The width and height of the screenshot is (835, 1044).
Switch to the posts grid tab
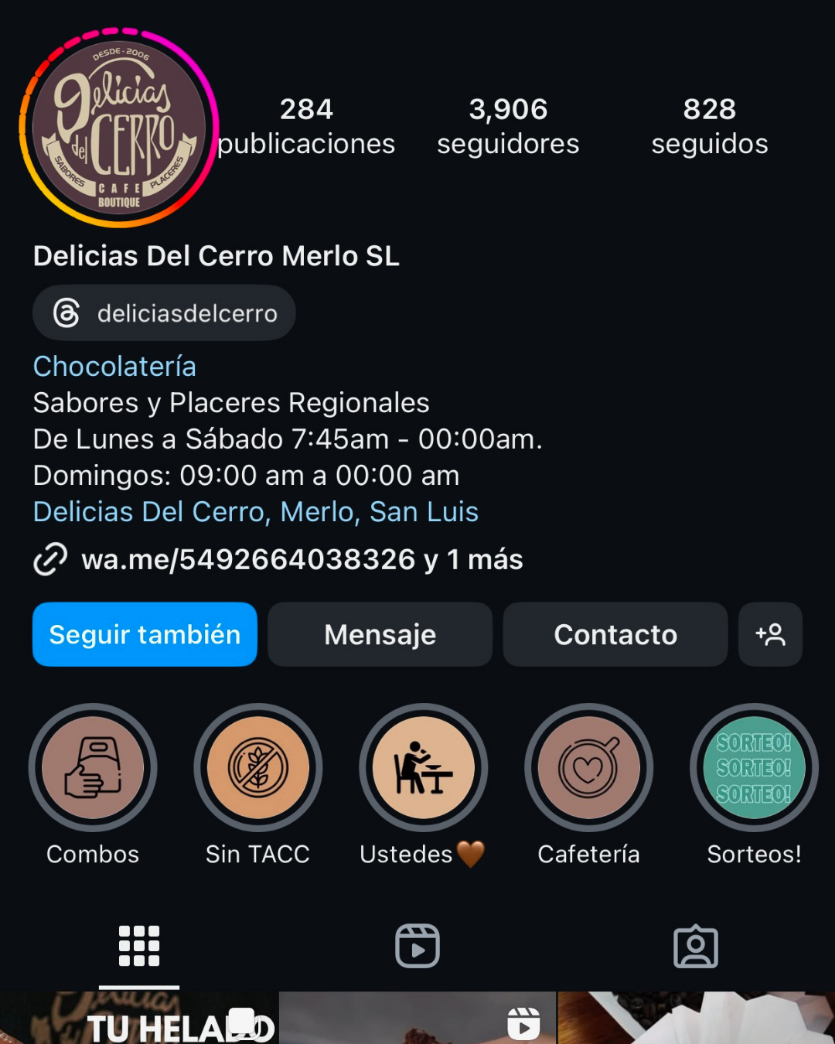pos(139,946)
